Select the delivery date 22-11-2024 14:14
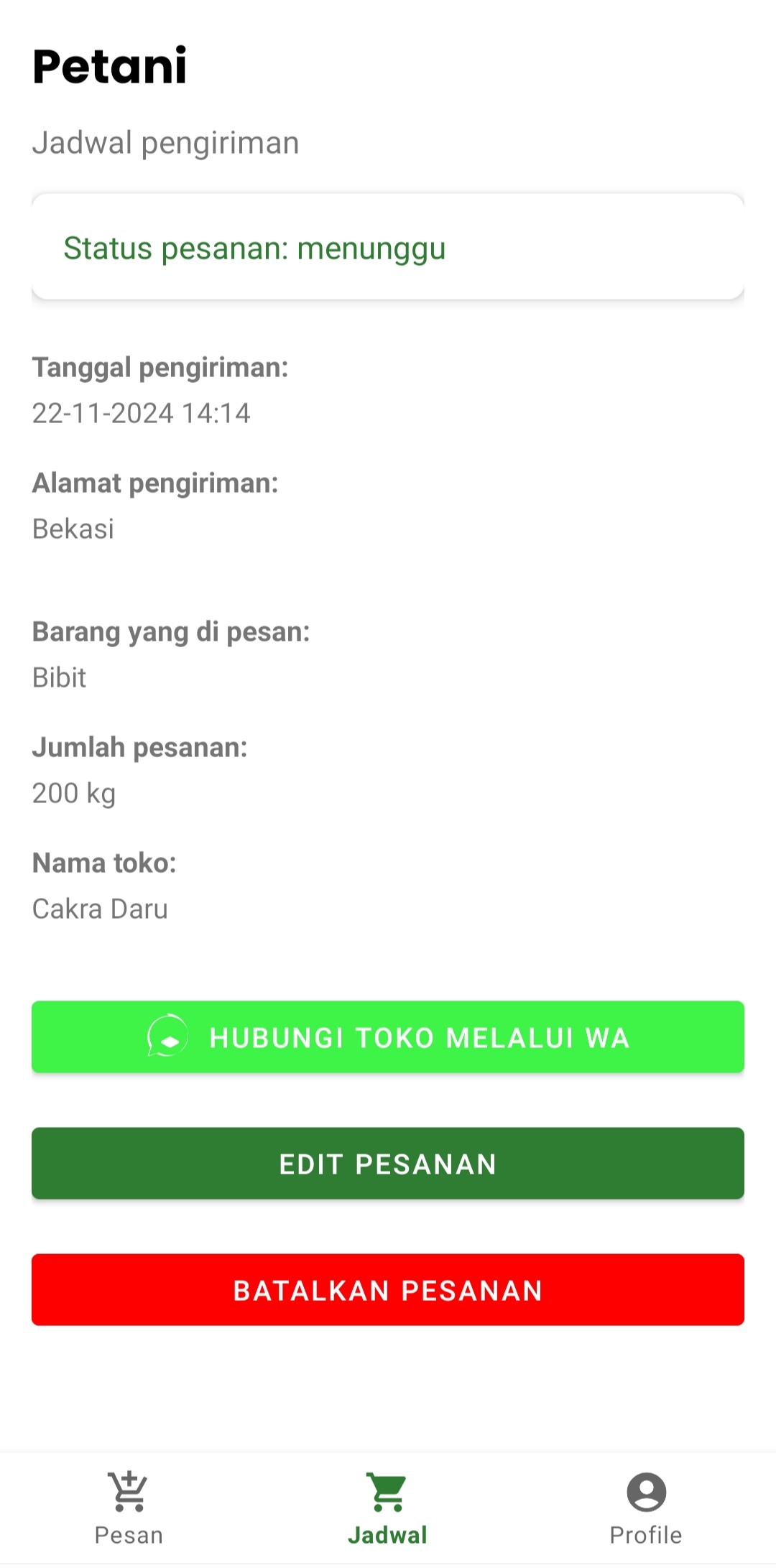The width and height of the screenshot is (776, 1568). [141, 413]
